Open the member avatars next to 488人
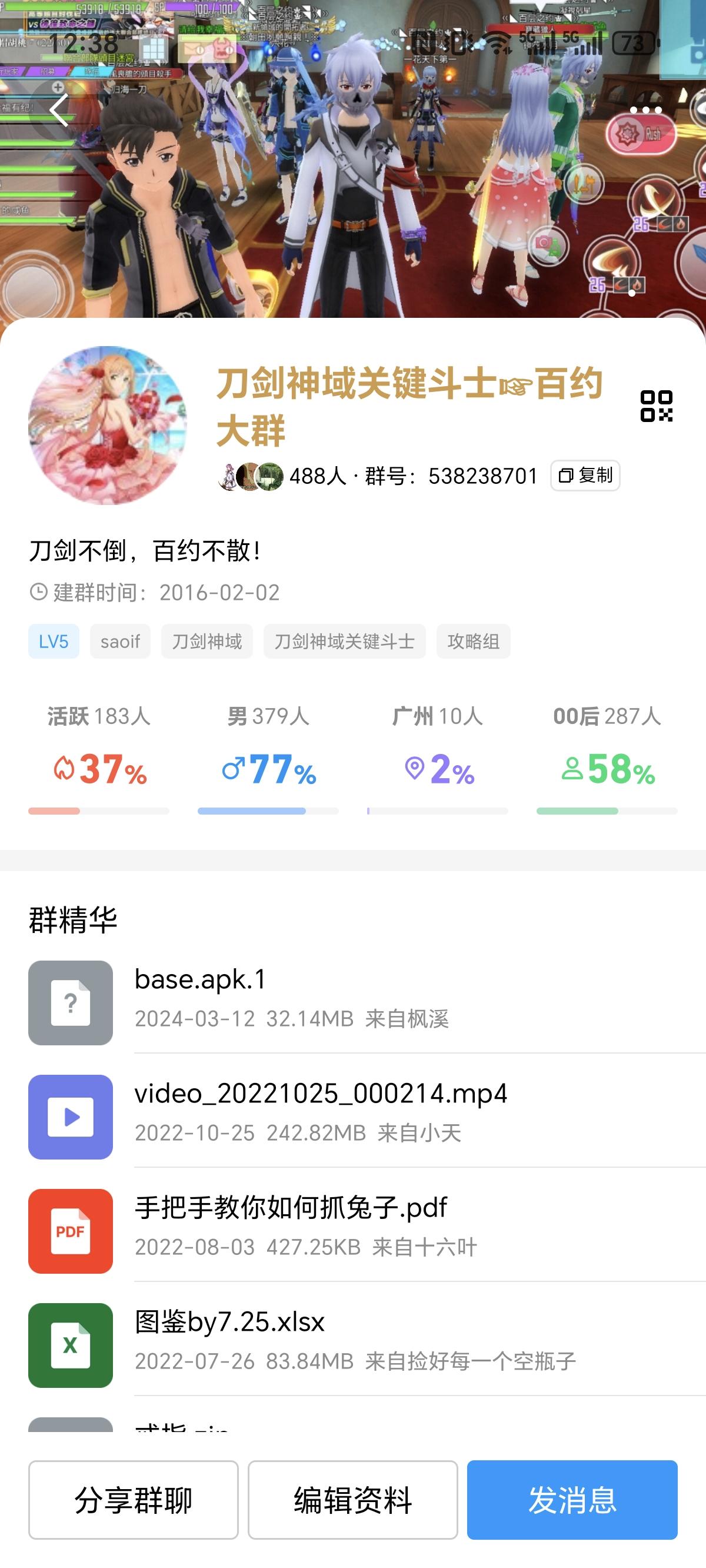 coord(251,476)
